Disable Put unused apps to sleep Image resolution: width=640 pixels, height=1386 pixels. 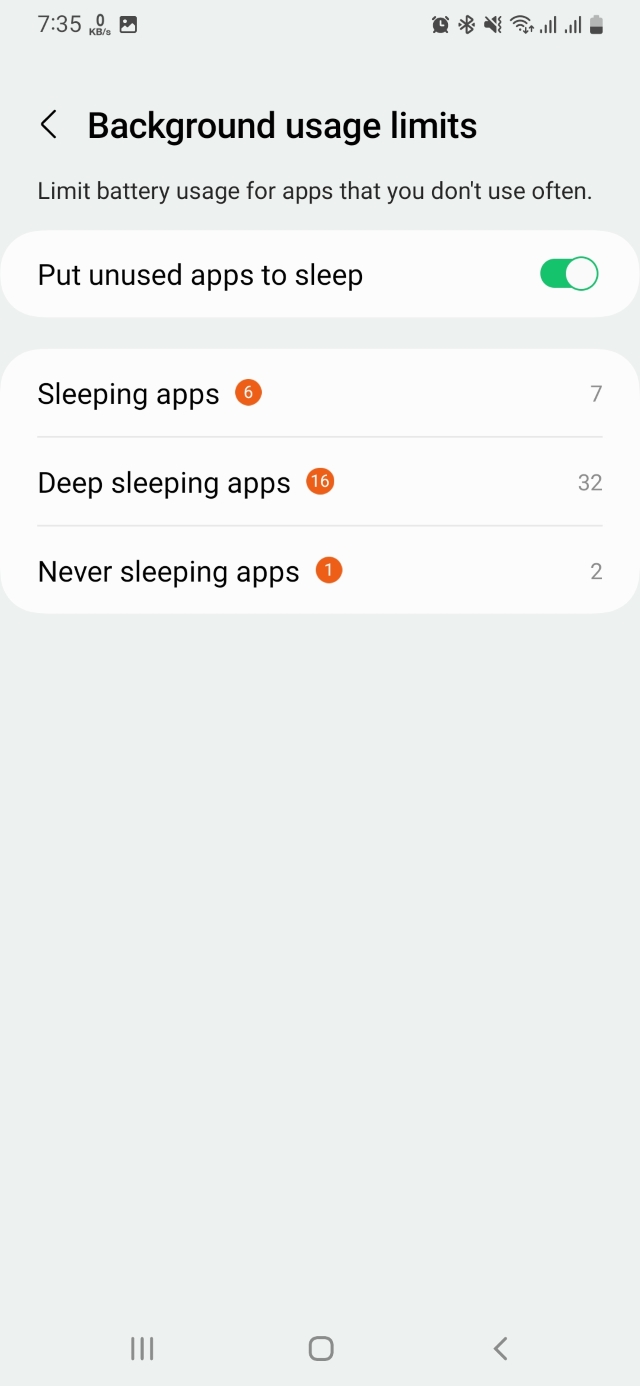point(568,274)
